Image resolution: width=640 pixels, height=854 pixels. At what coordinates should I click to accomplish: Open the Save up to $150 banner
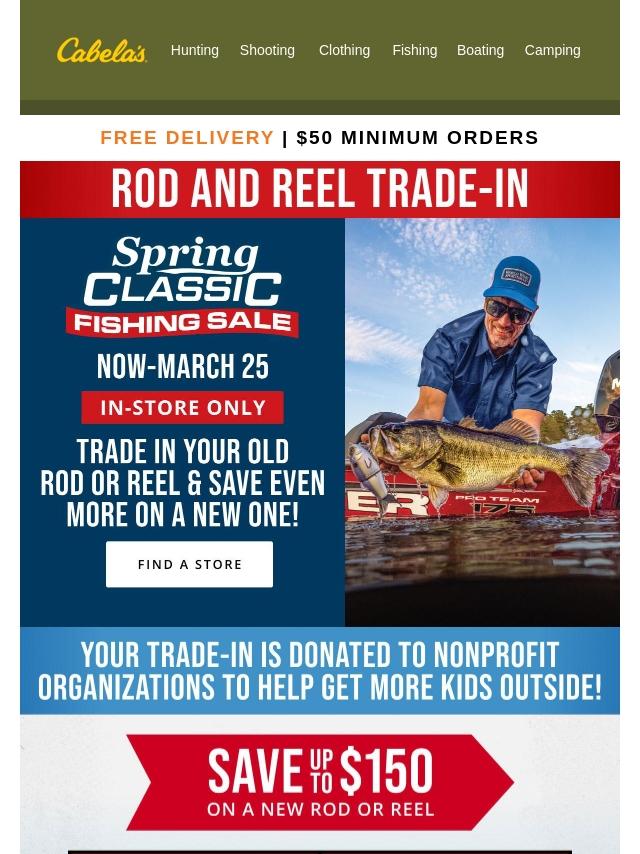[x=319, y=782]
